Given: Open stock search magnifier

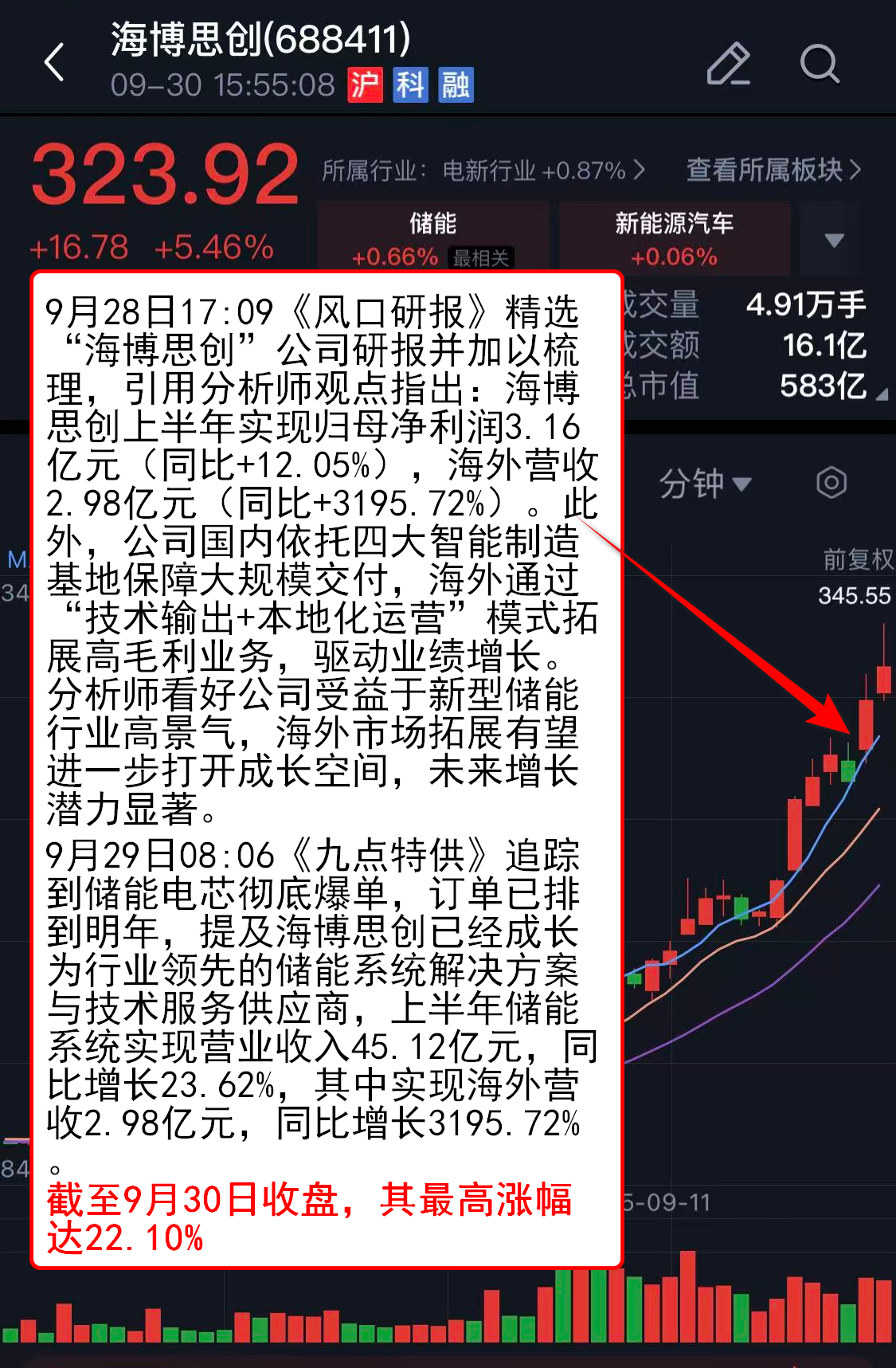Looking at the screenshot, I should point(819,63).
